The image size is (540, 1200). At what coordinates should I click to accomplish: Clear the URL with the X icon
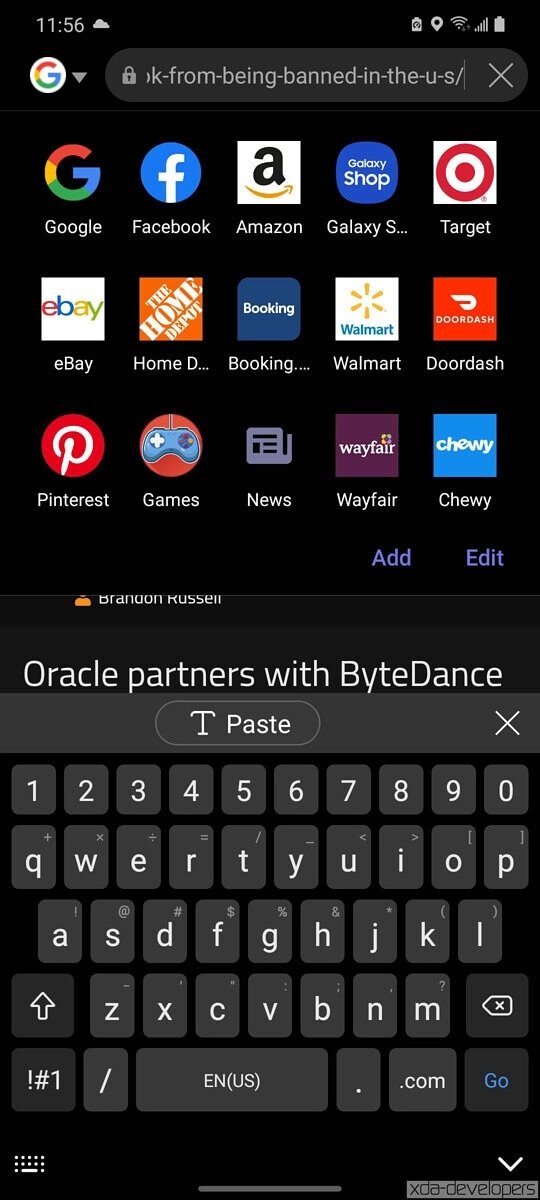point(501,75)
